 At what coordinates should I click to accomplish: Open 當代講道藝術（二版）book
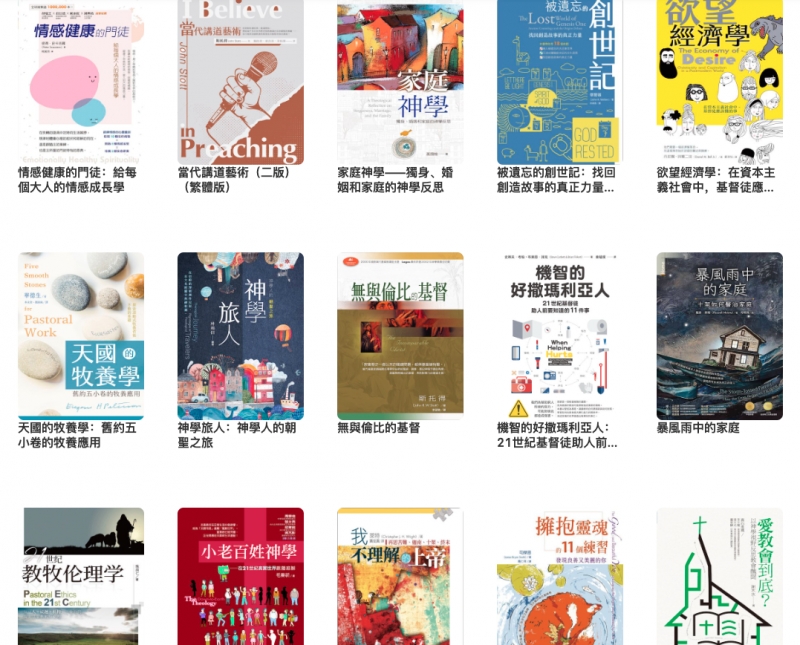pos(240,85)
